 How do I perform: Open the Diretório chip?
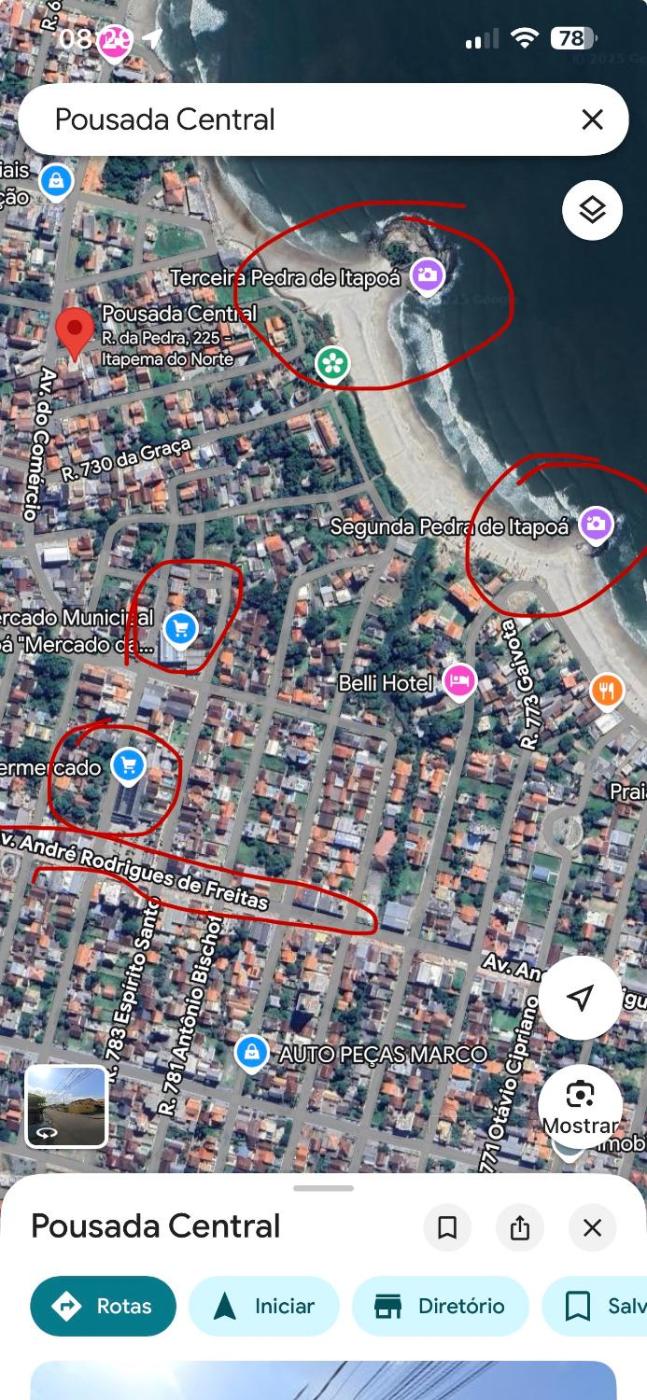tap(440, 1306)
